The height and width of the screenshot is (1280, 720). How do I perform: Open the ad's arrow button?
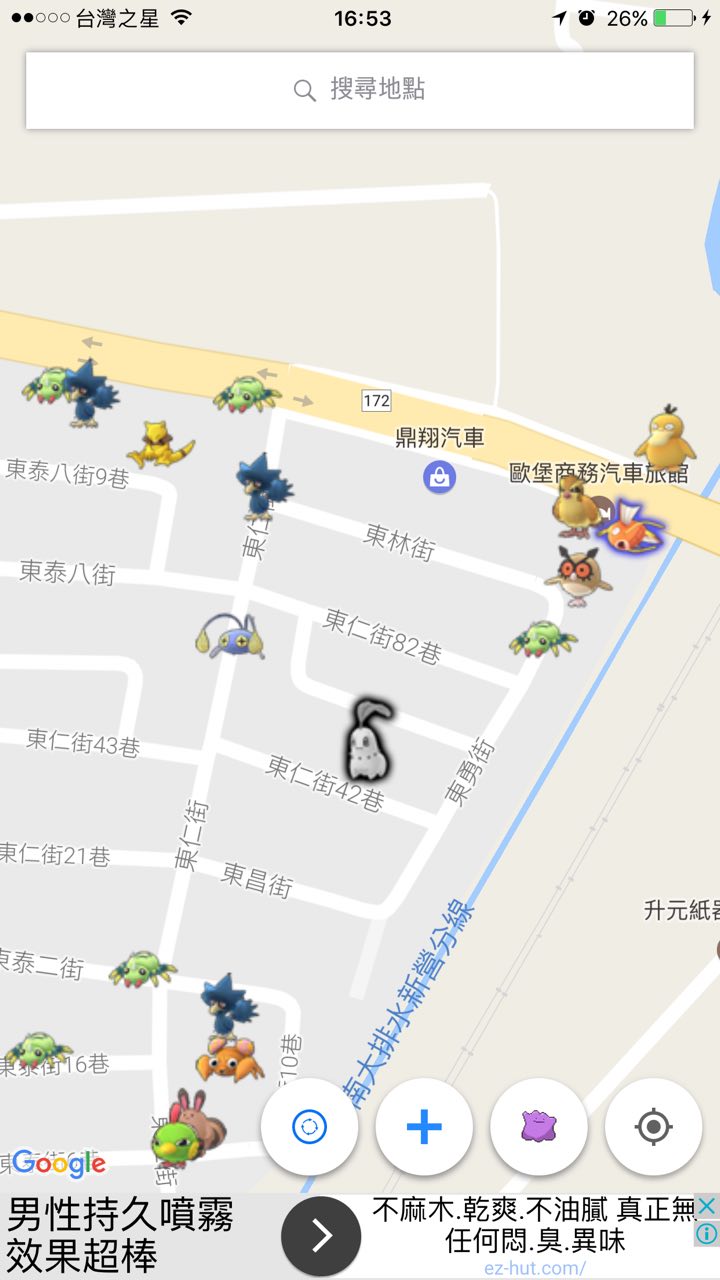point(320,1237)
